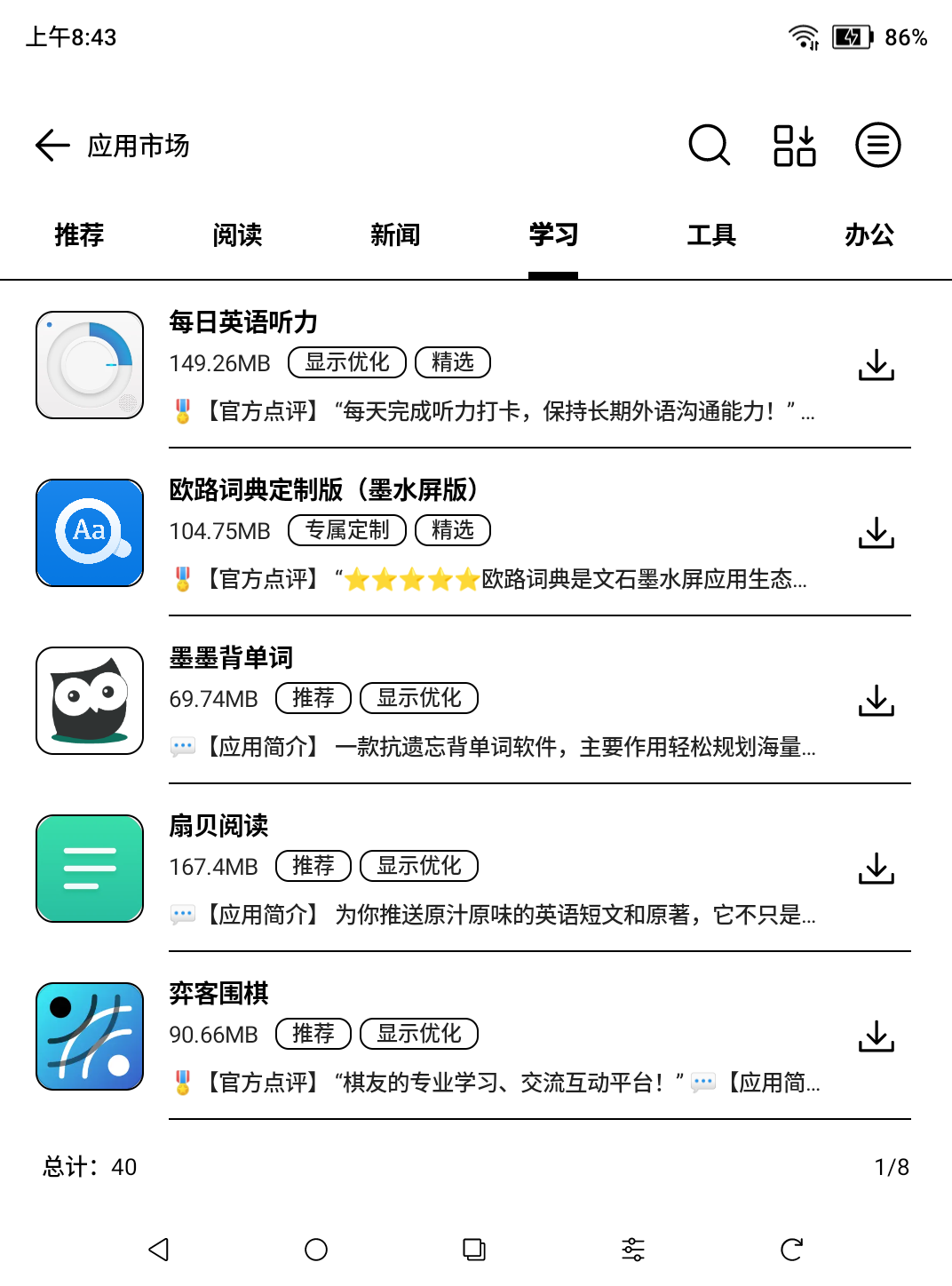Download 墨墨背单词
The width and height of the screenshot is (952, 1286).
click(x=876, y=701)
